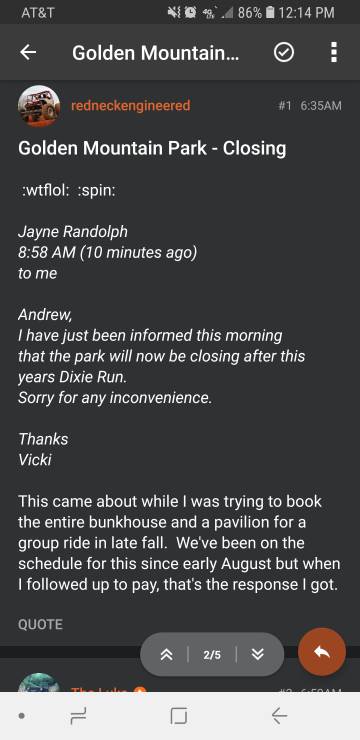The image size is (360, 740).
Task: Tap the system back button
Action: pos(279,716)
